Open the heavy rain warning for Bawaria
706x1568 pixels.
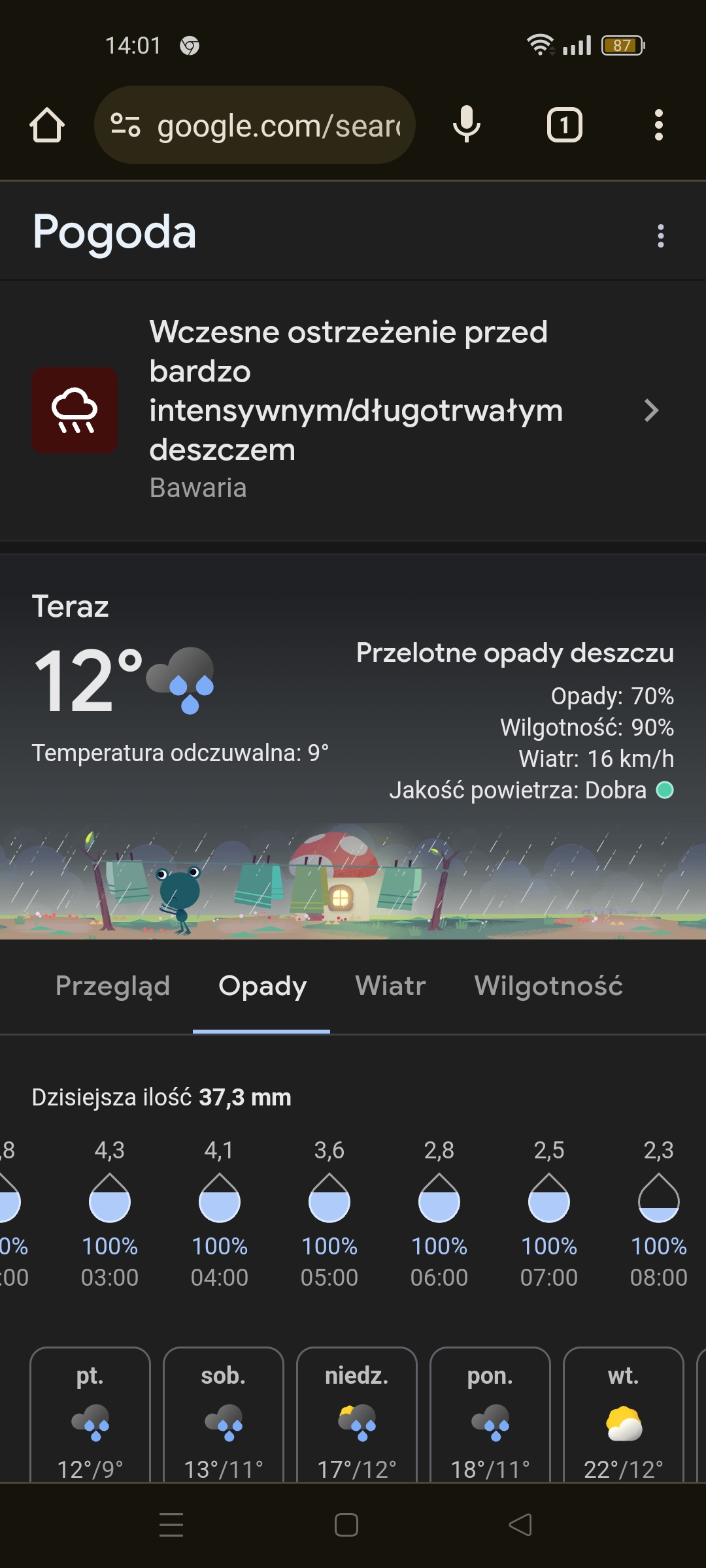[x=353, y=410]
